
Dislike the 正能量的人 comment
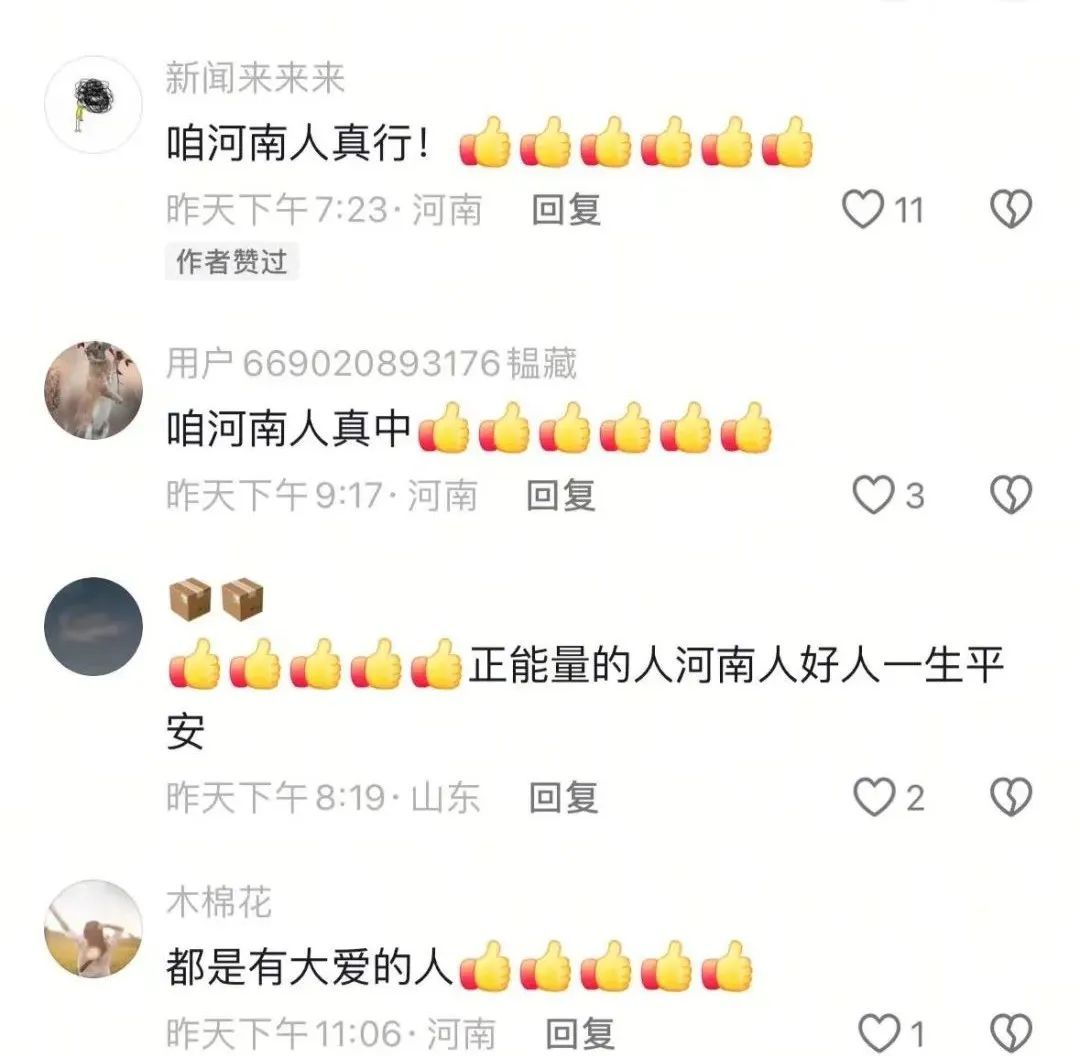pos(1010,797)
